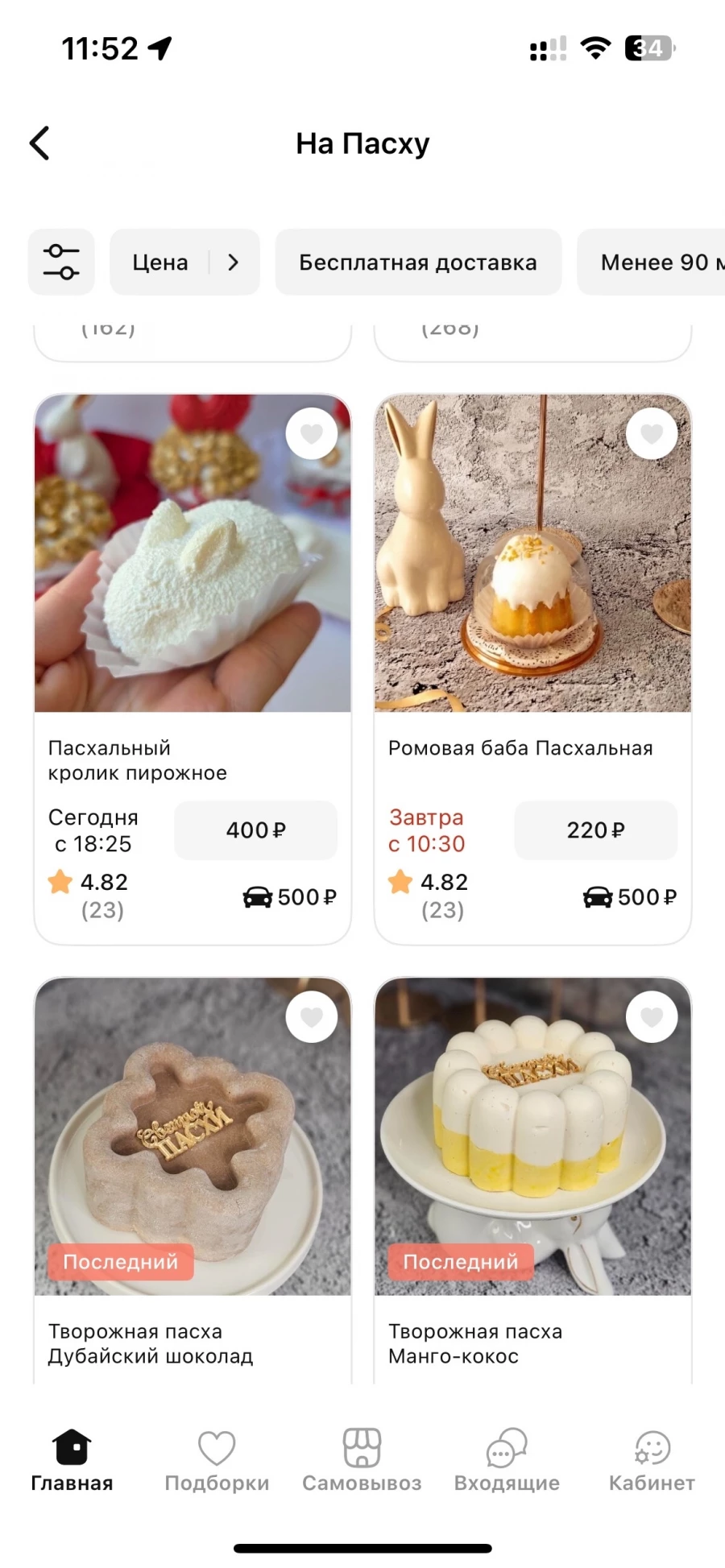
Task: Favorite the Творожная пасха Дубайский шоколад
Action: [x=311, y=1017]
